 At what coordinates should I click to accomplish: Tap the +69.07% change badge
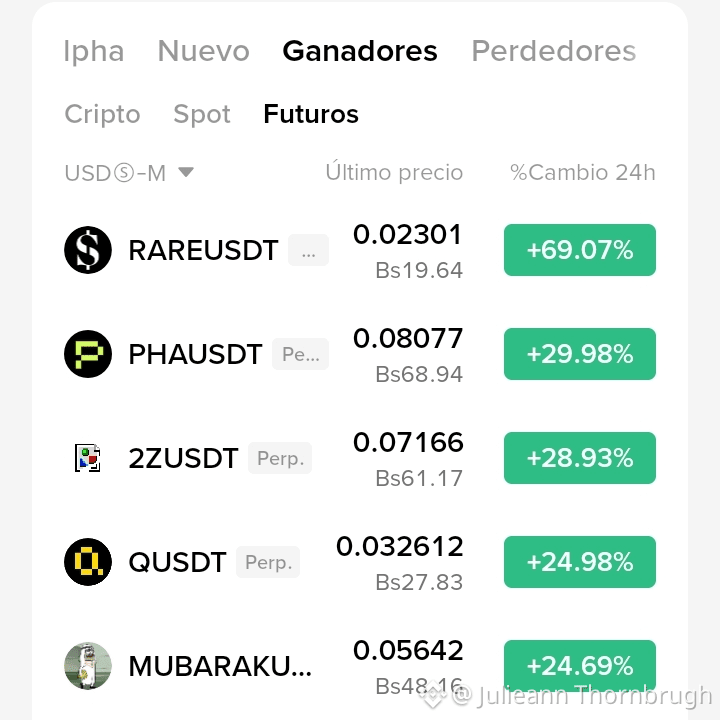click(x=580, y=250)
